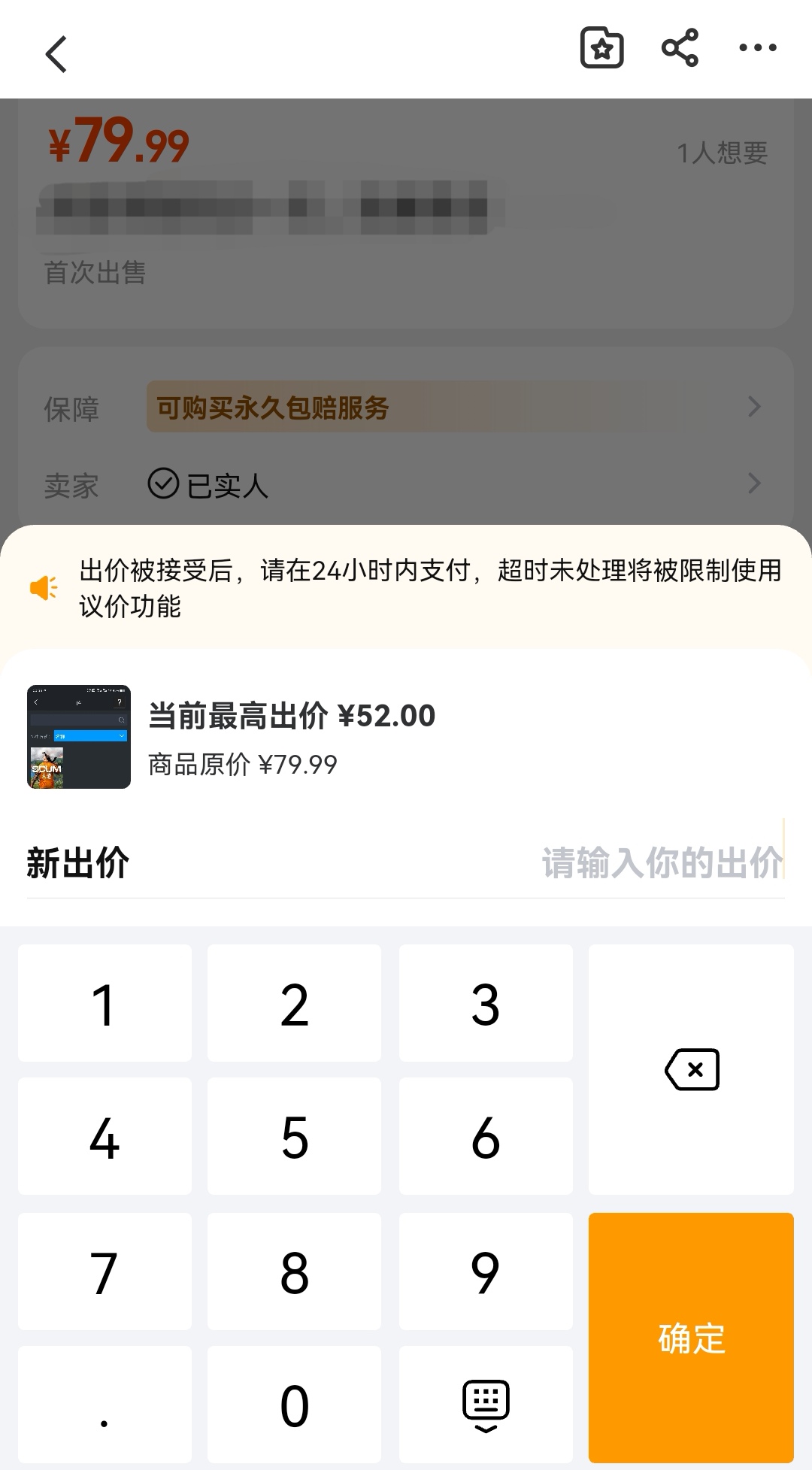Image resolution: width=812 pixels, height=1470 pixels.
Task: Hide the numeric keypad
Action: tap(485, 1405)
